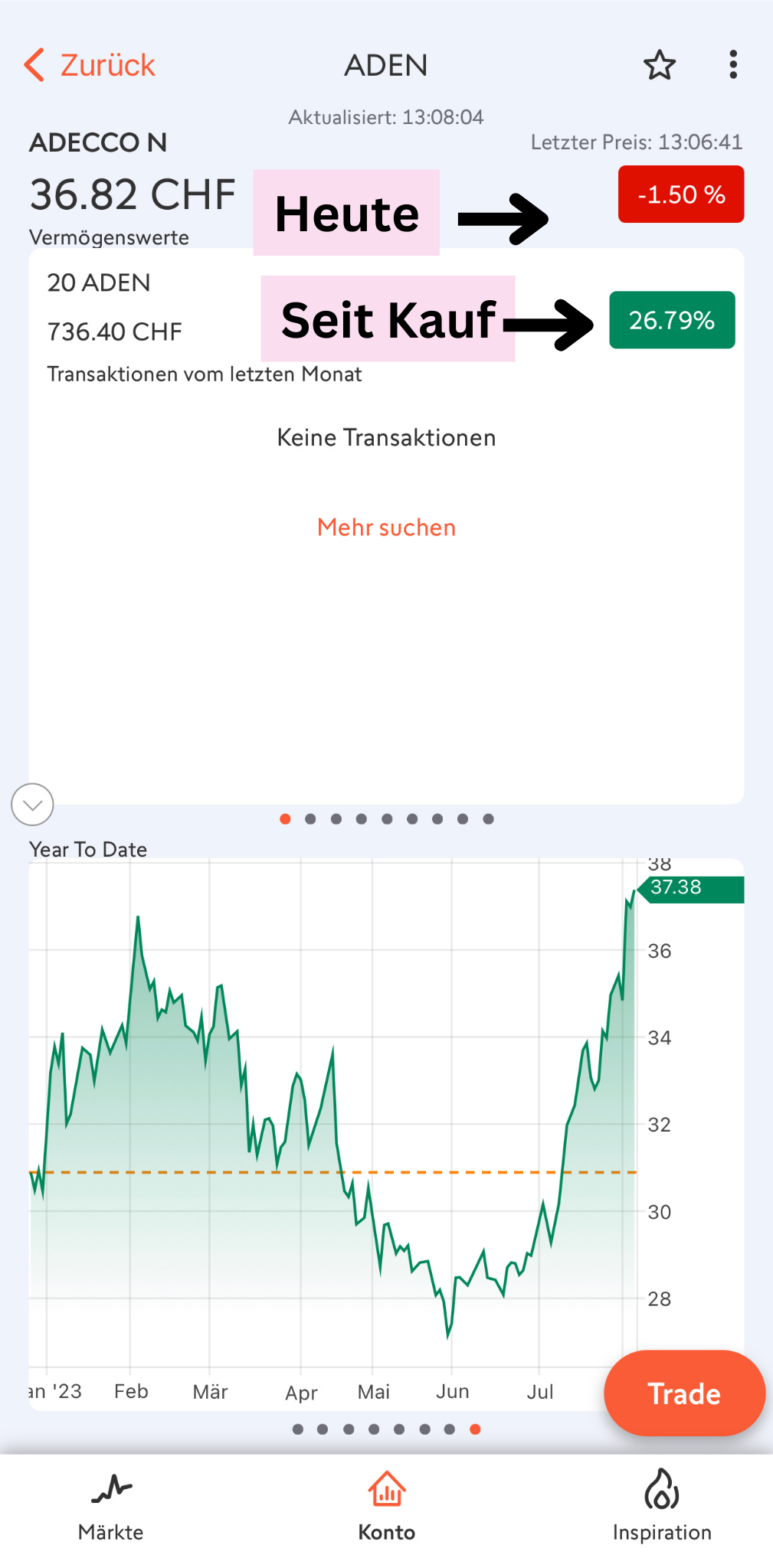The height and width of the screenshot is (1568, 773).
Task: Open the Trade button
Action: coord(684,1393)
